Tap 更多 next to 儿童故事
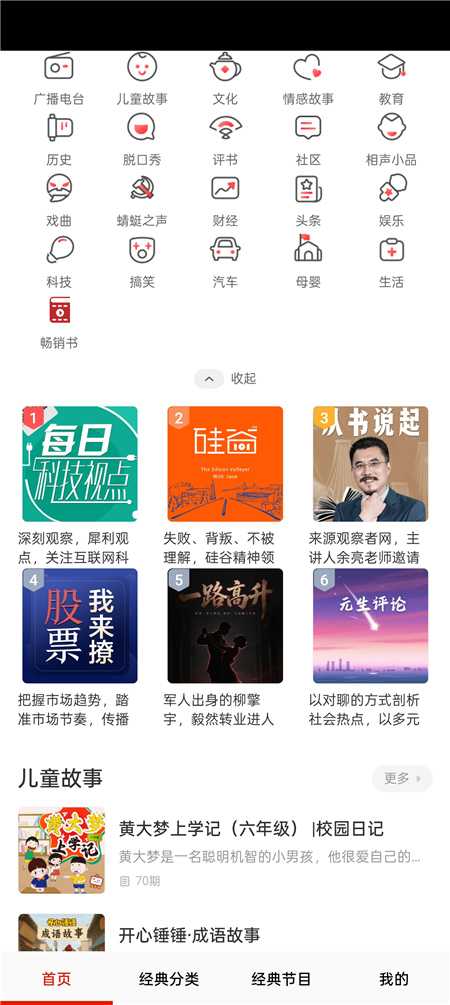The height and width of the screenshot is (1005, 450). click(402, 778)
